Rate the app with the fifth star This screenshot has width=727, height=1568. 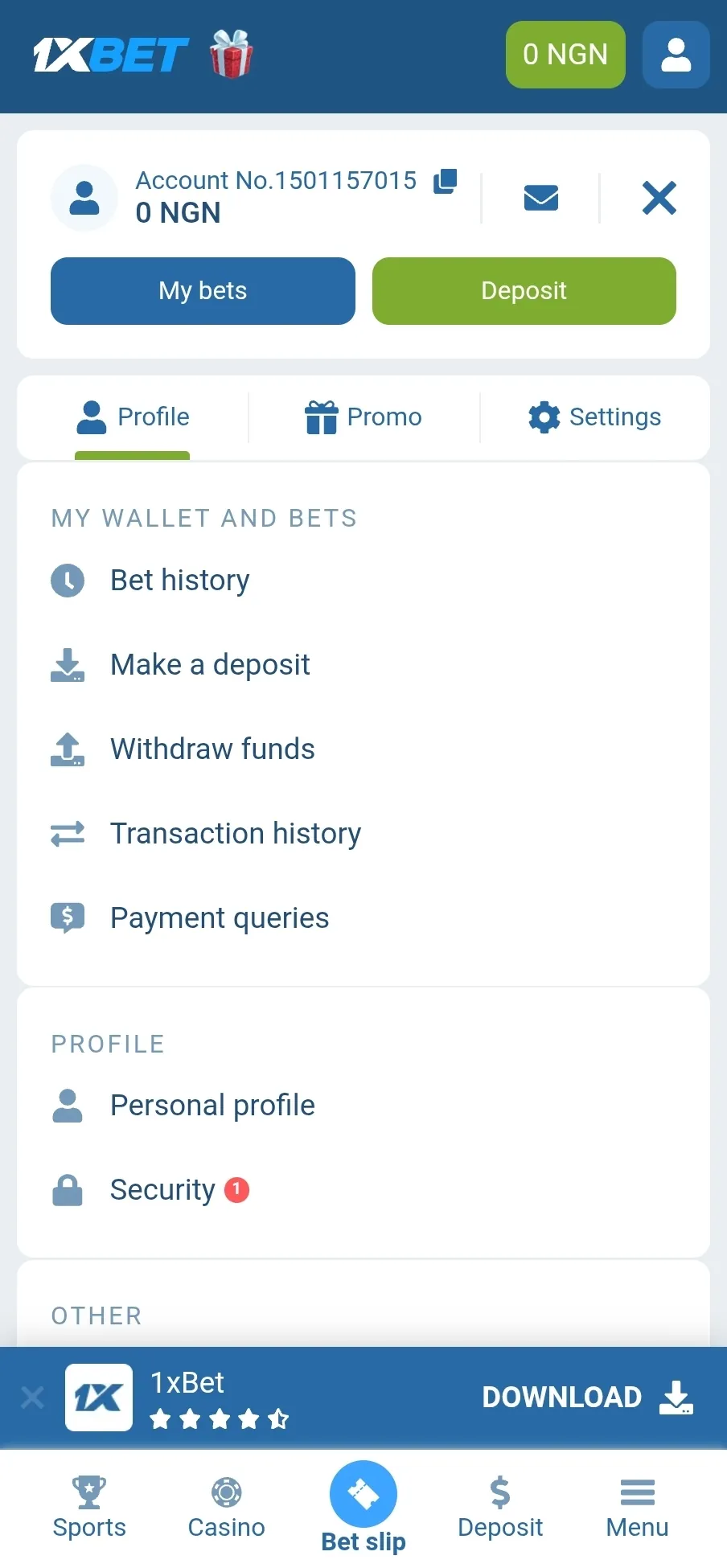(x=279, y=1419)
